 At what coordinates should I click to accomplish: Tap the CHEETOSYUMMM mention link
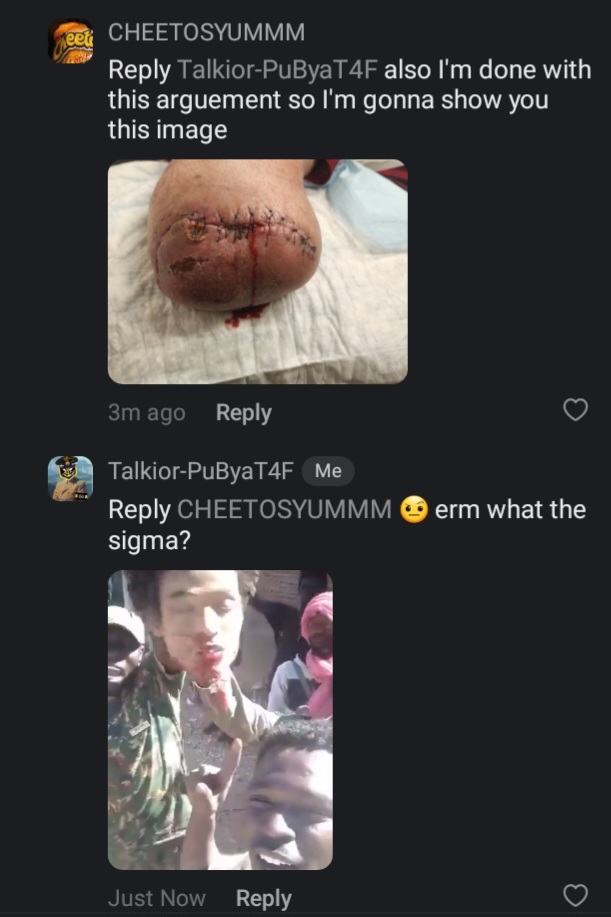coord(284,509)
